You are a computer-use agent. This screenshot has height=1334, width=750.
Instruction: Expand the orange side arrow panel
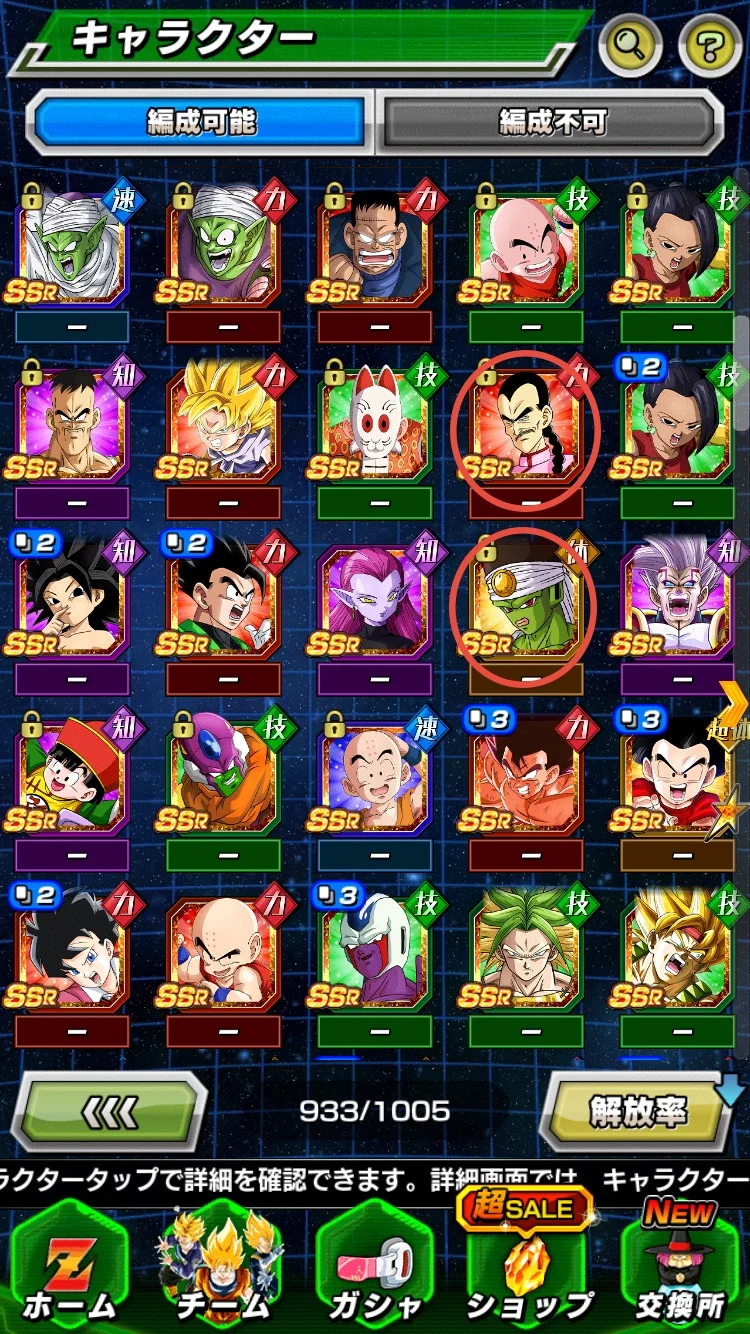734,707
